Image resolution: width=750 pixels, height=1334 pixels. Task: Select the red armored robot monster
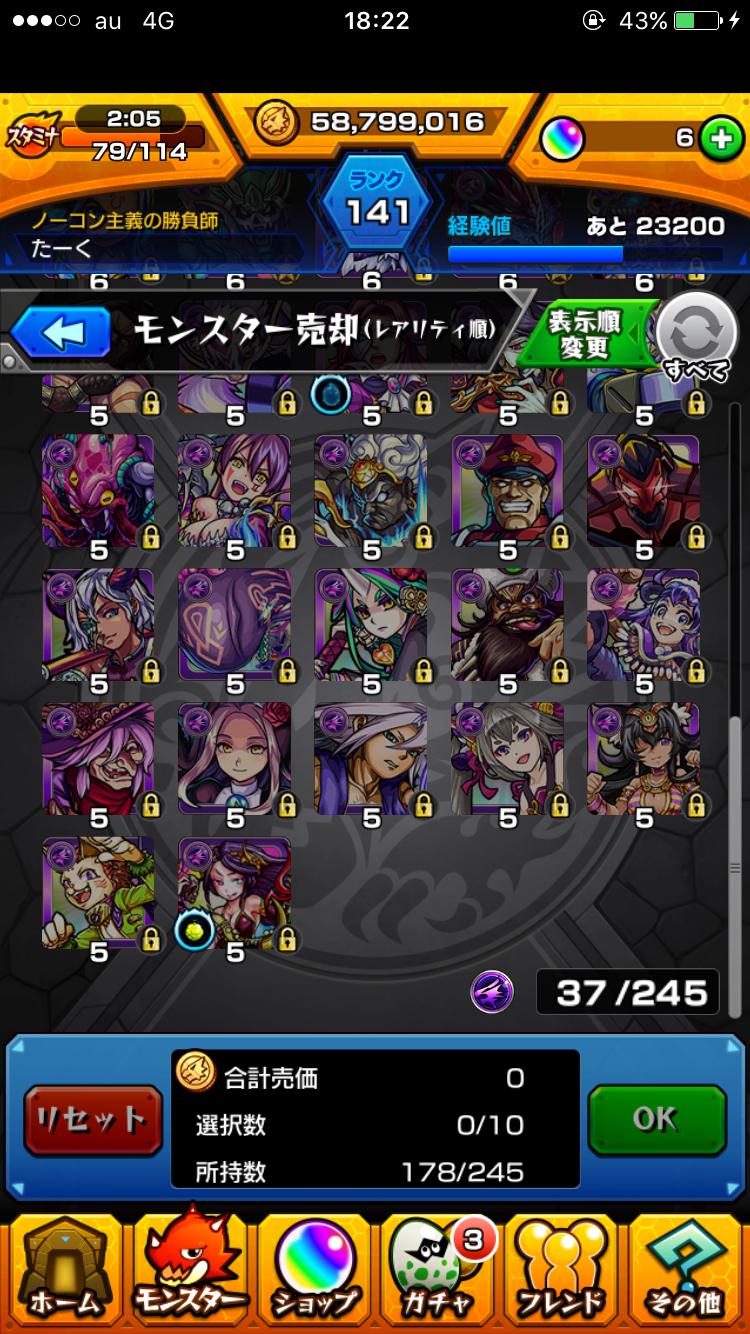point(643,490)
